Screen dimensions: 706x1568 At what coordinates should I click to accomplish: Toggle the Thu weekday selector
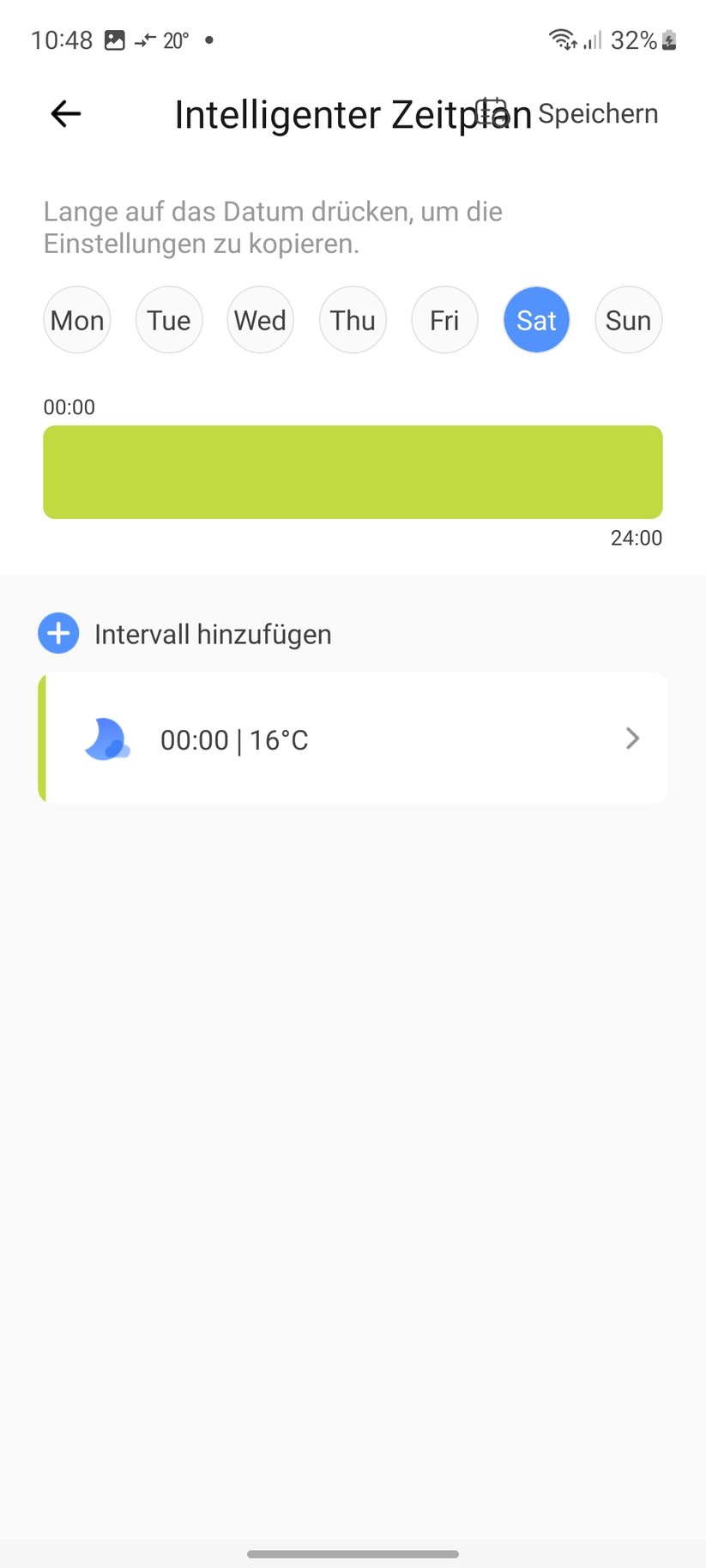(x=352, y=319)
